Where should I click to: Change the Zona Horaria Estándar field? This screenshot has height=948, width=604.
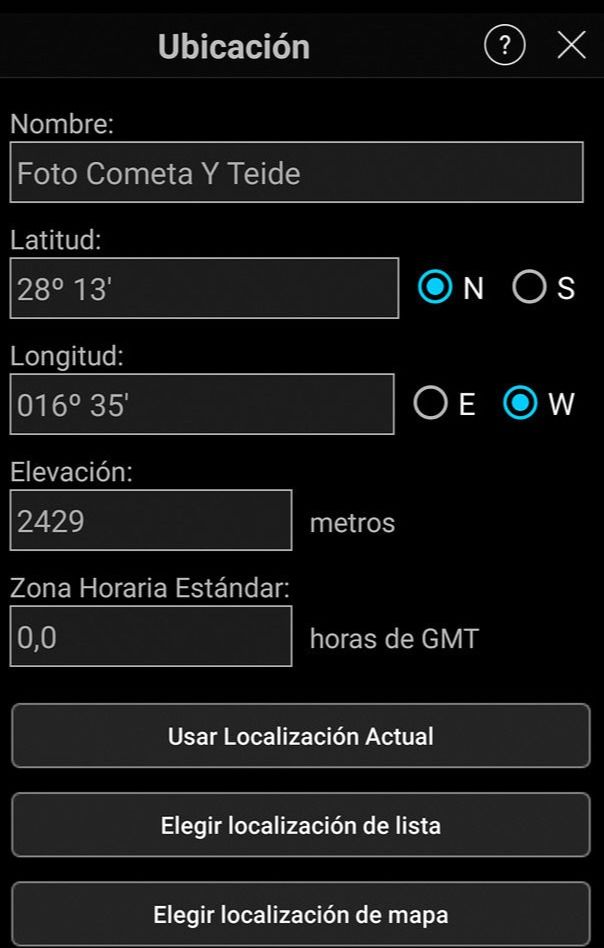[x=151, y=637]
